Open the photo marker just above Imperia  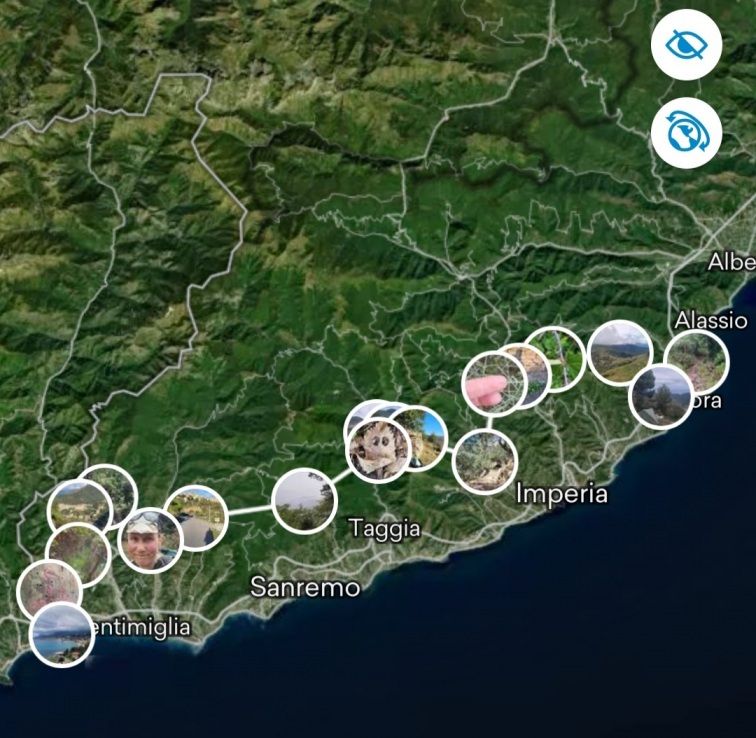(485, 461)
